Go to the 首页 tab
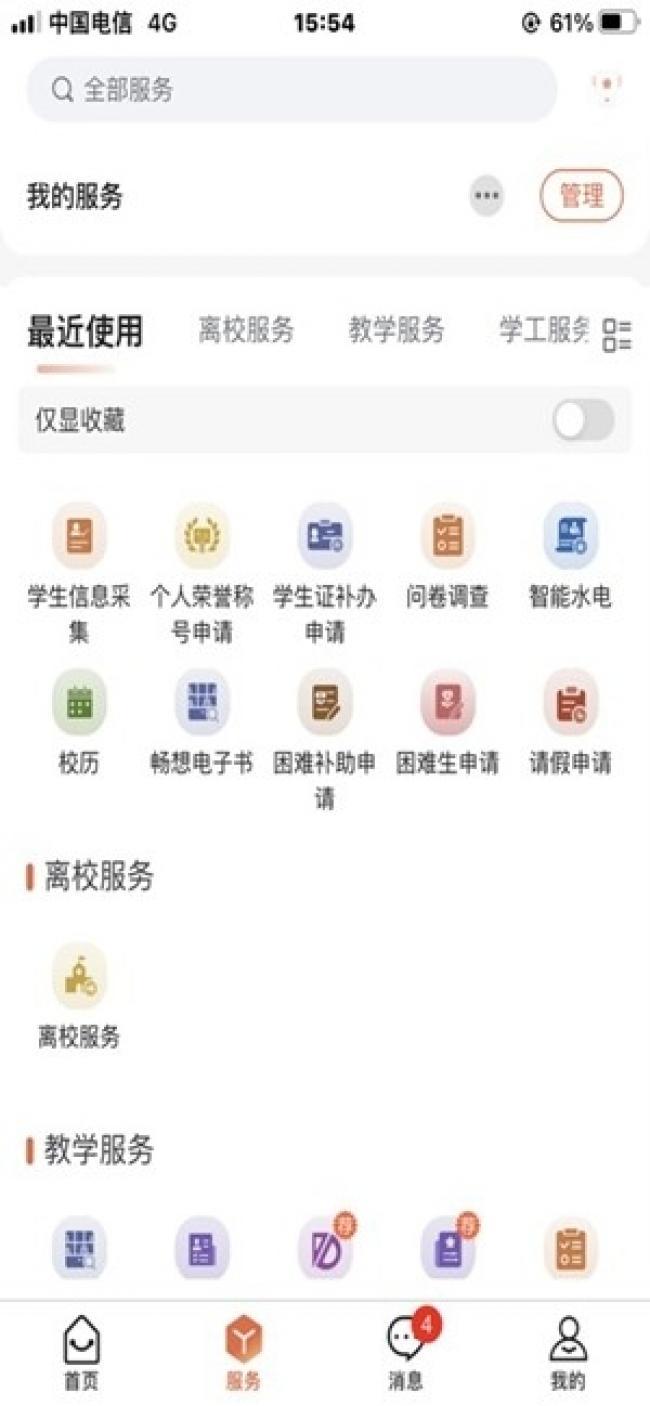This screenshot has height=1406, width=650. (x=81, y=1353)
